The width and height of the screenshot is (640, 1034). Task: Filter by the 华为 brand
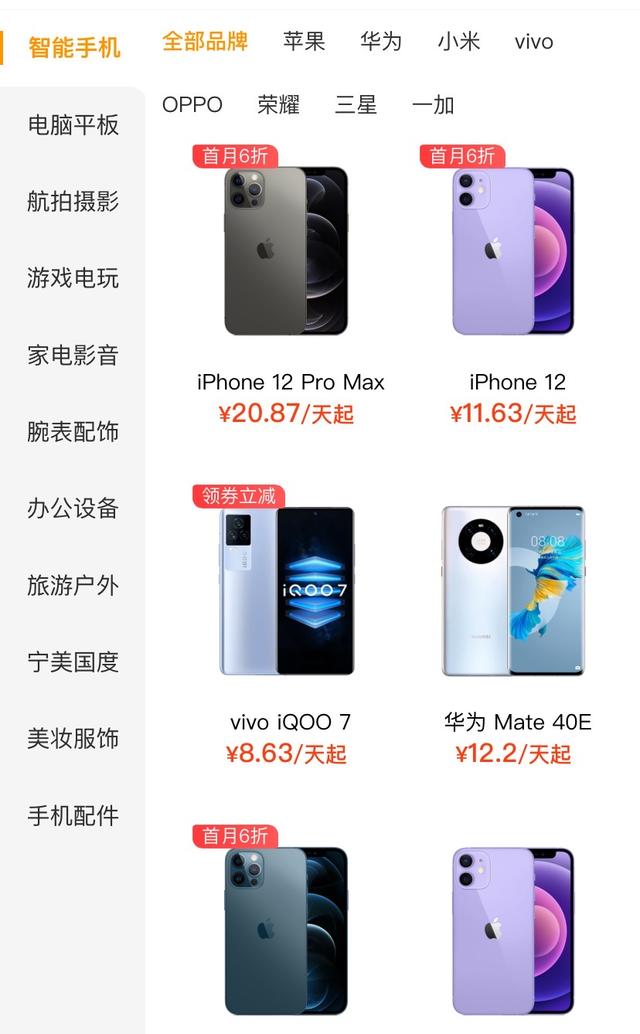click(x=381, y=42)
